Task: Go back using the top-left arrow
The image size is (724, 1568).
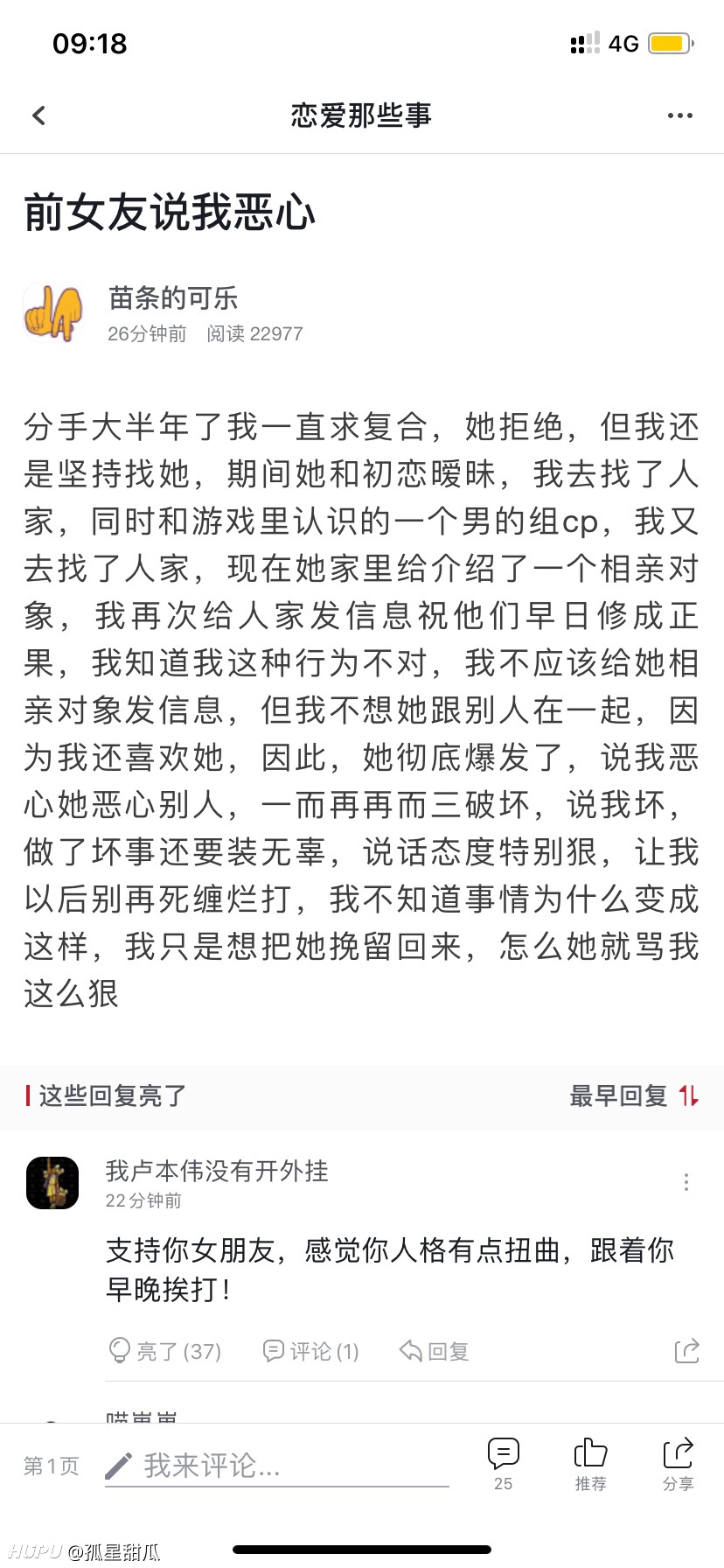Action: pos(38,115)
